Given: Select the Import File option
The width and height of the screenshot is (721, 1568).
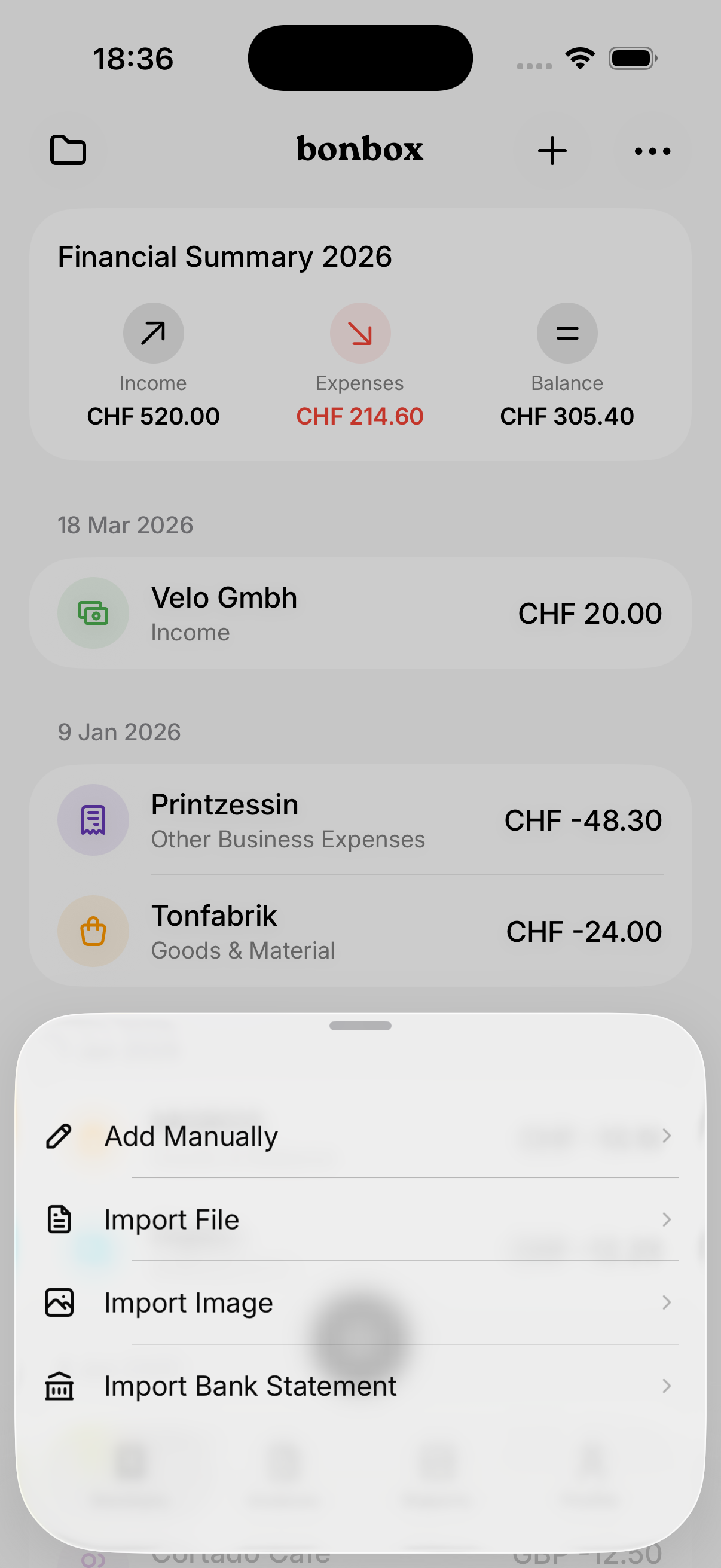Looking at the screenshot, I should 359,1219.
